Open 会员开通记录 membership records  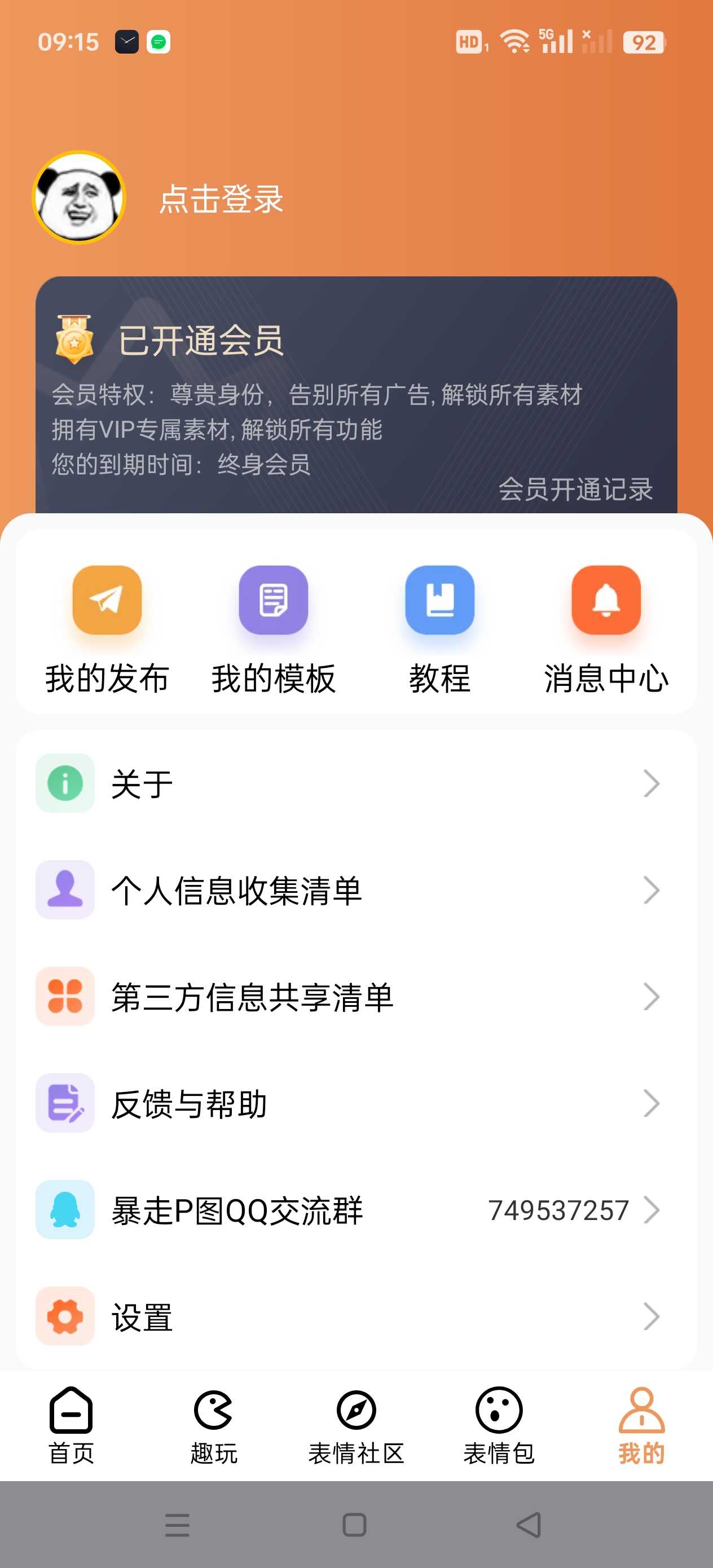(x=575, y=490)
